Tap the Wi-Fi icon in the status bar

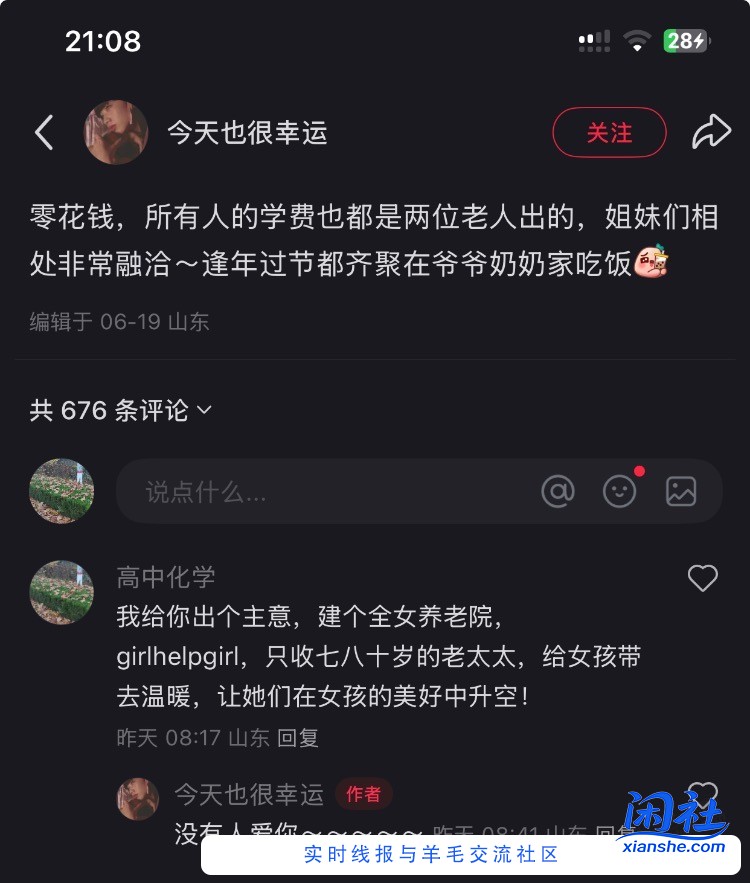637,41
